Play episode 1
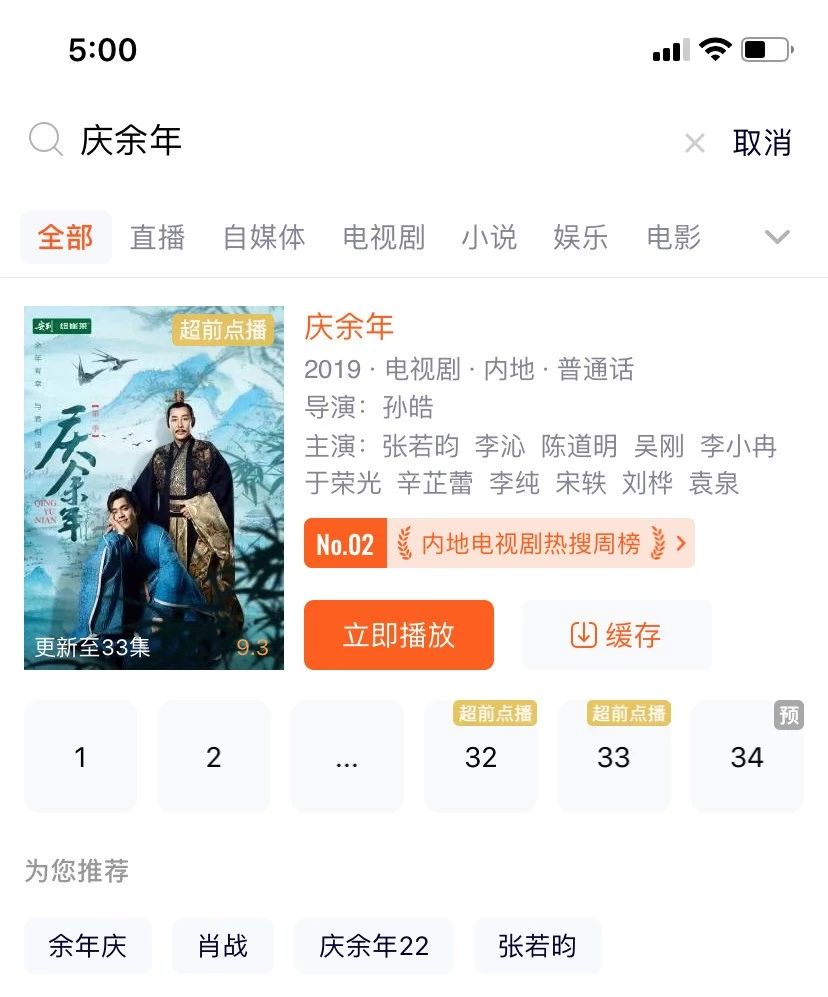828x997 pixels. [81, 757]
